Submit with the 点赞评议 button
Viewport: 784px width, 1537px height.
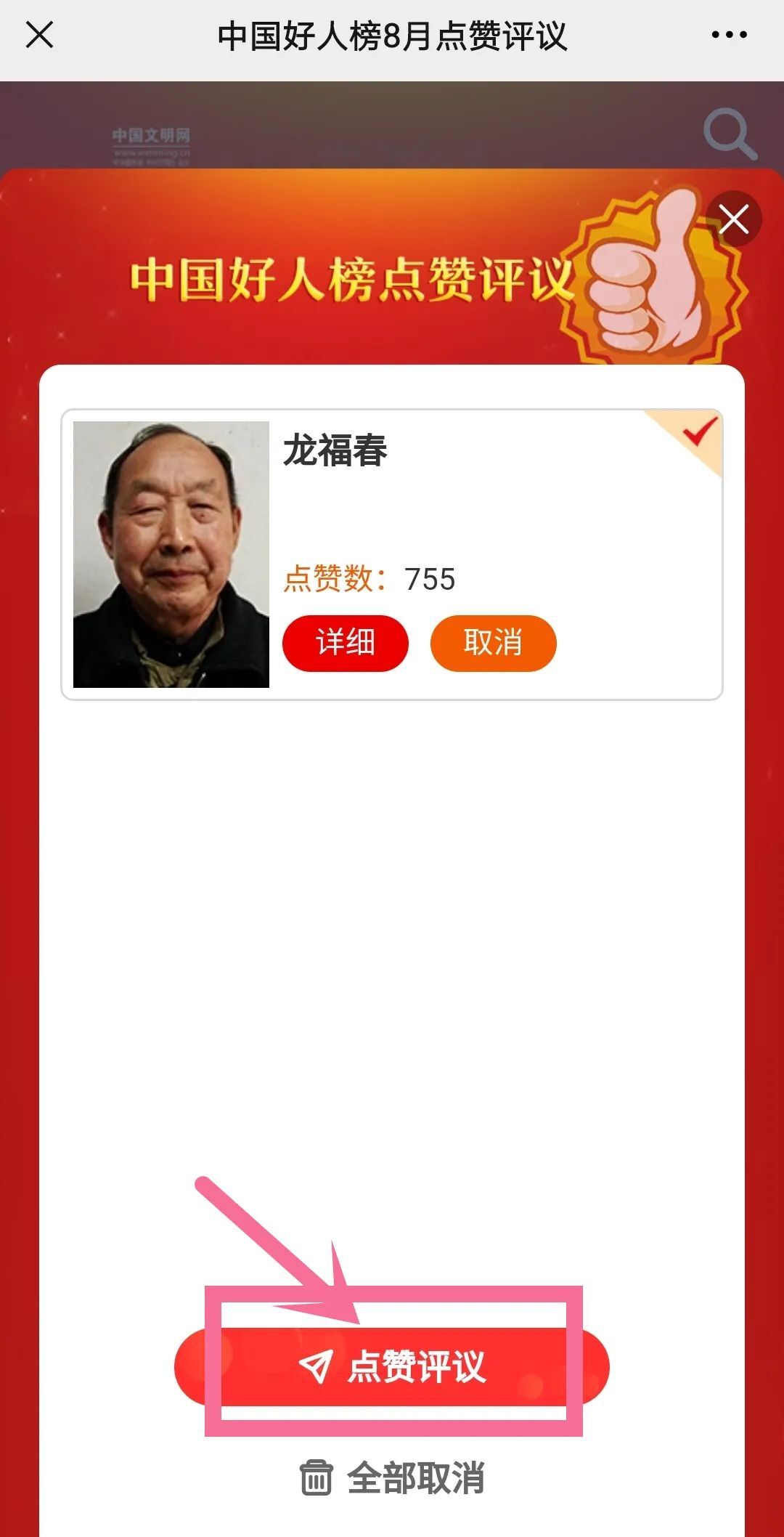[x=392, y=1367]
